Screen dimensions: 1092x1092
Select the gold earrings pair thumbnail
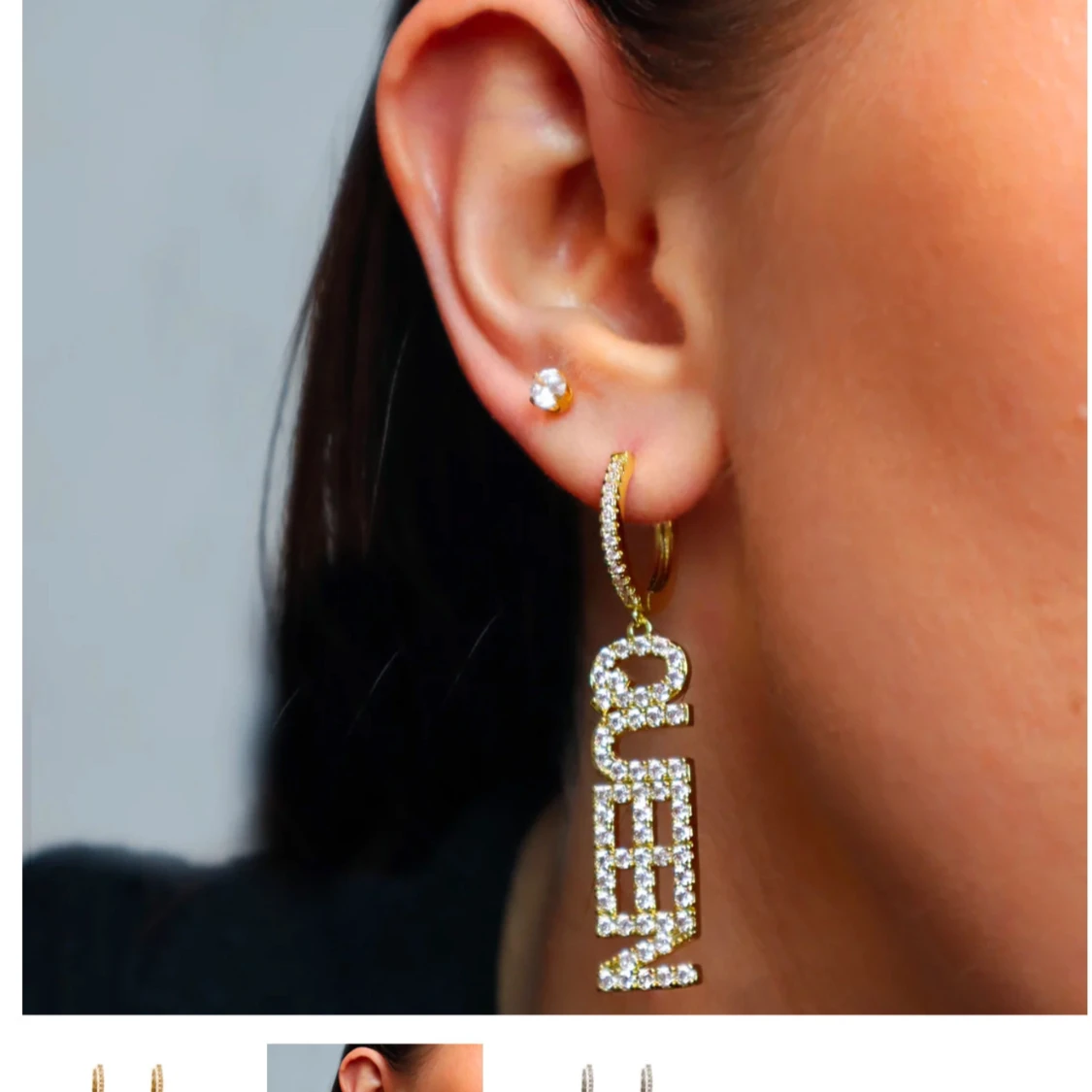[128, 1073]
